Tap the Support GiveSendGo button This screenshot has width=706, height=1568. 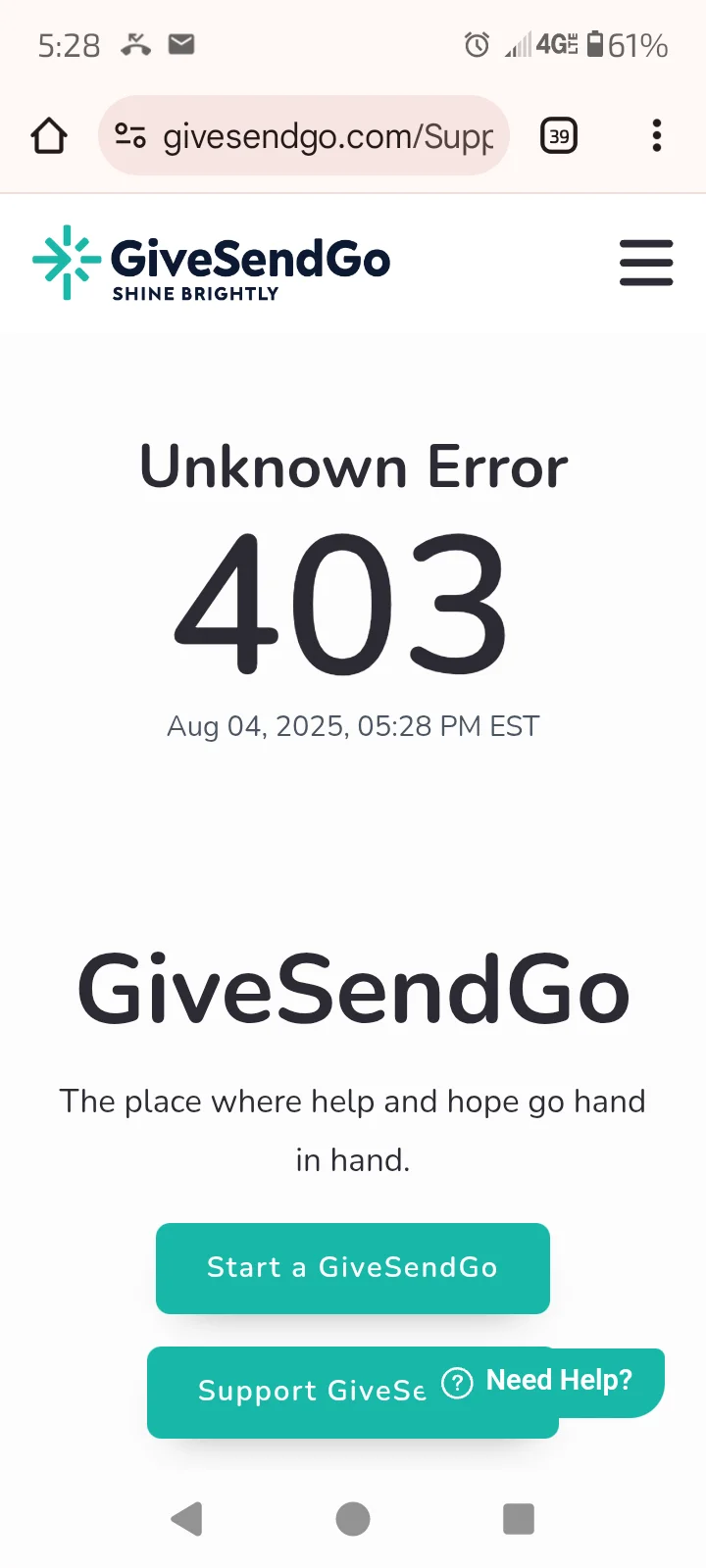coord(294,1392)
